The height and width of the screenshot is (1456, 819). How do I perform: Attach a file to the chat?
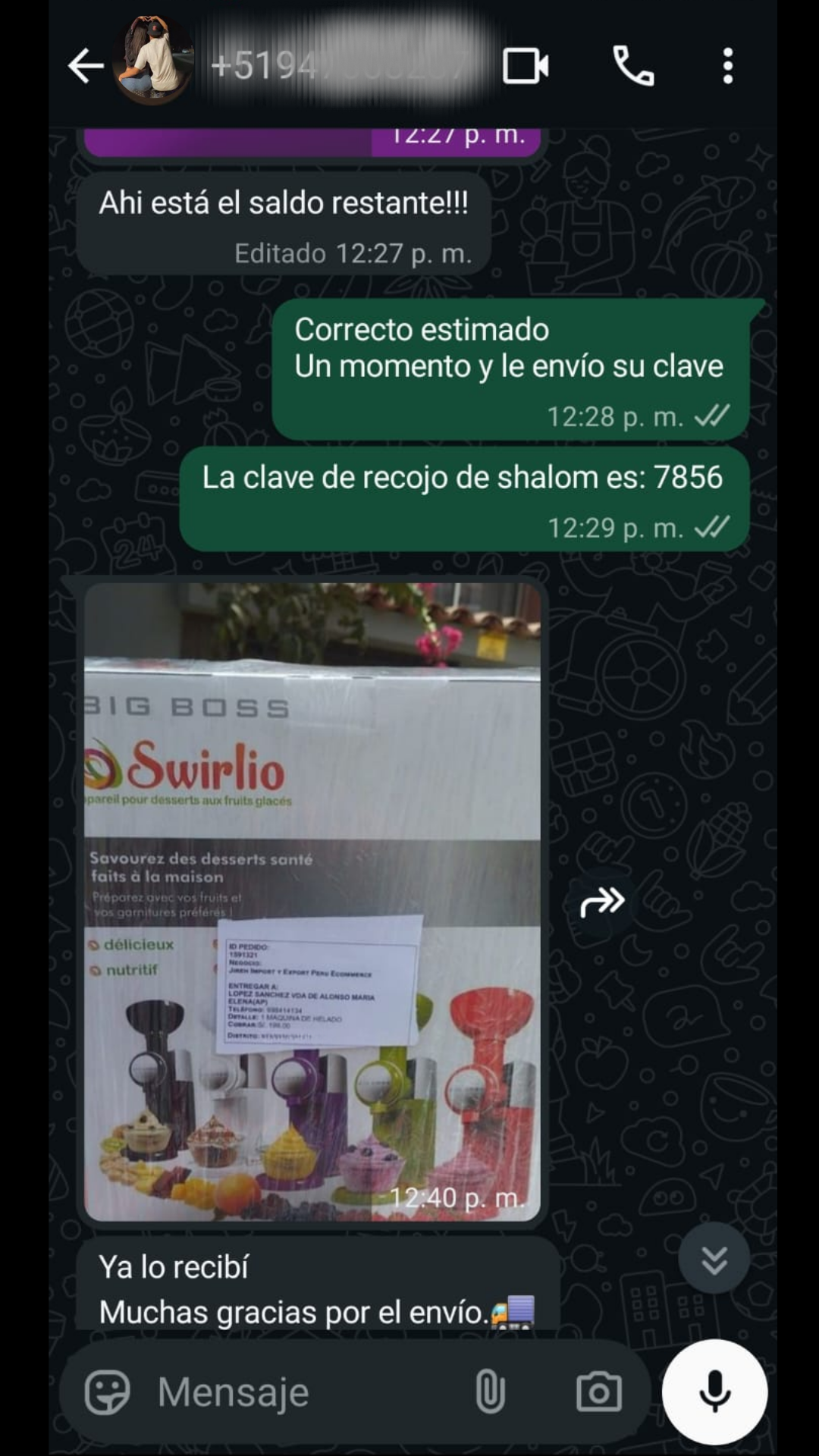point(491,1392)
